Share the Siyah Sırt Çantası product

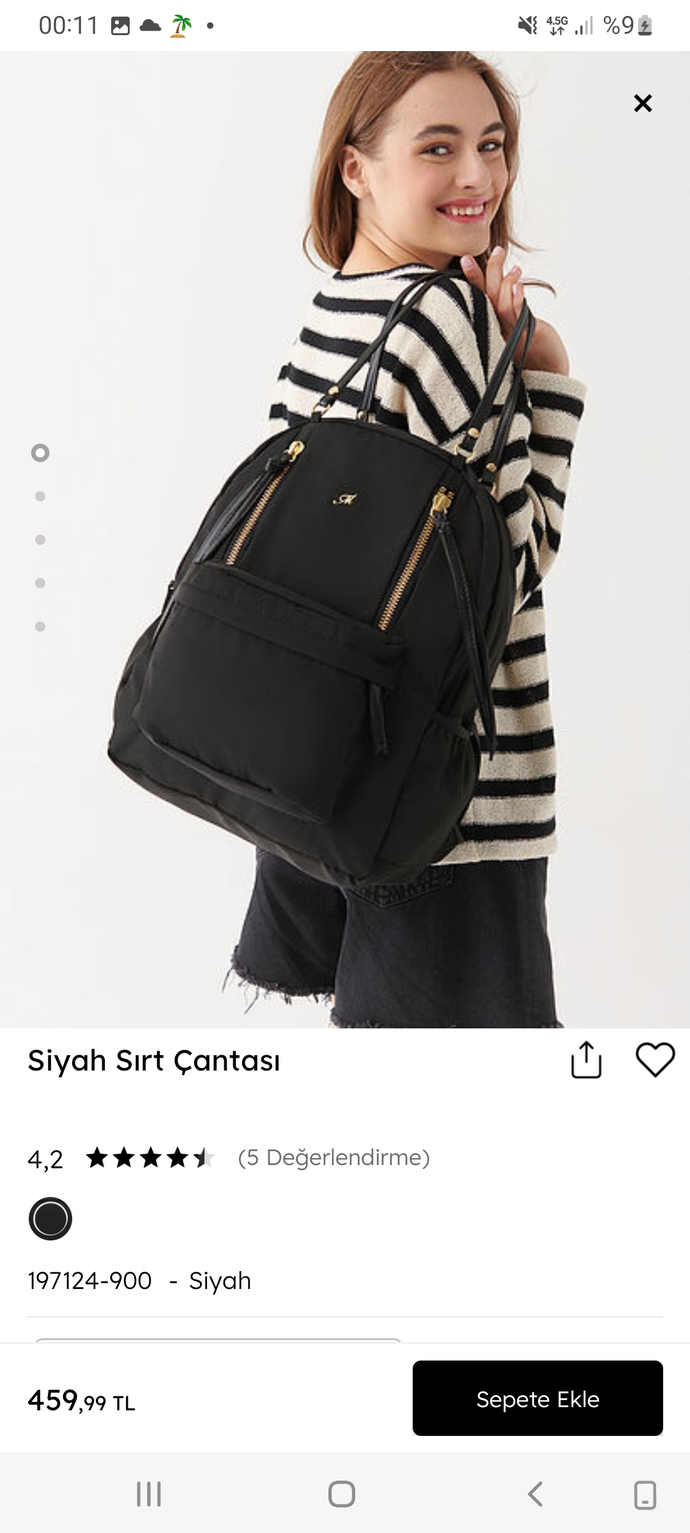[x=586, y=1060]
